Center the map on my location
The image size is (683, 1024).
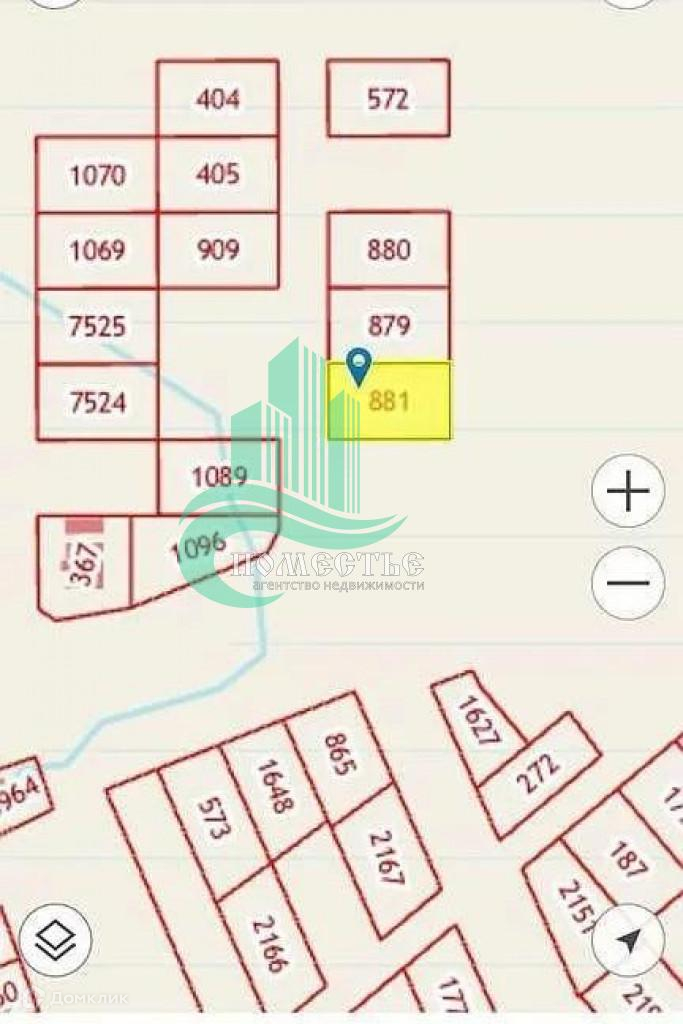[628, 940]
